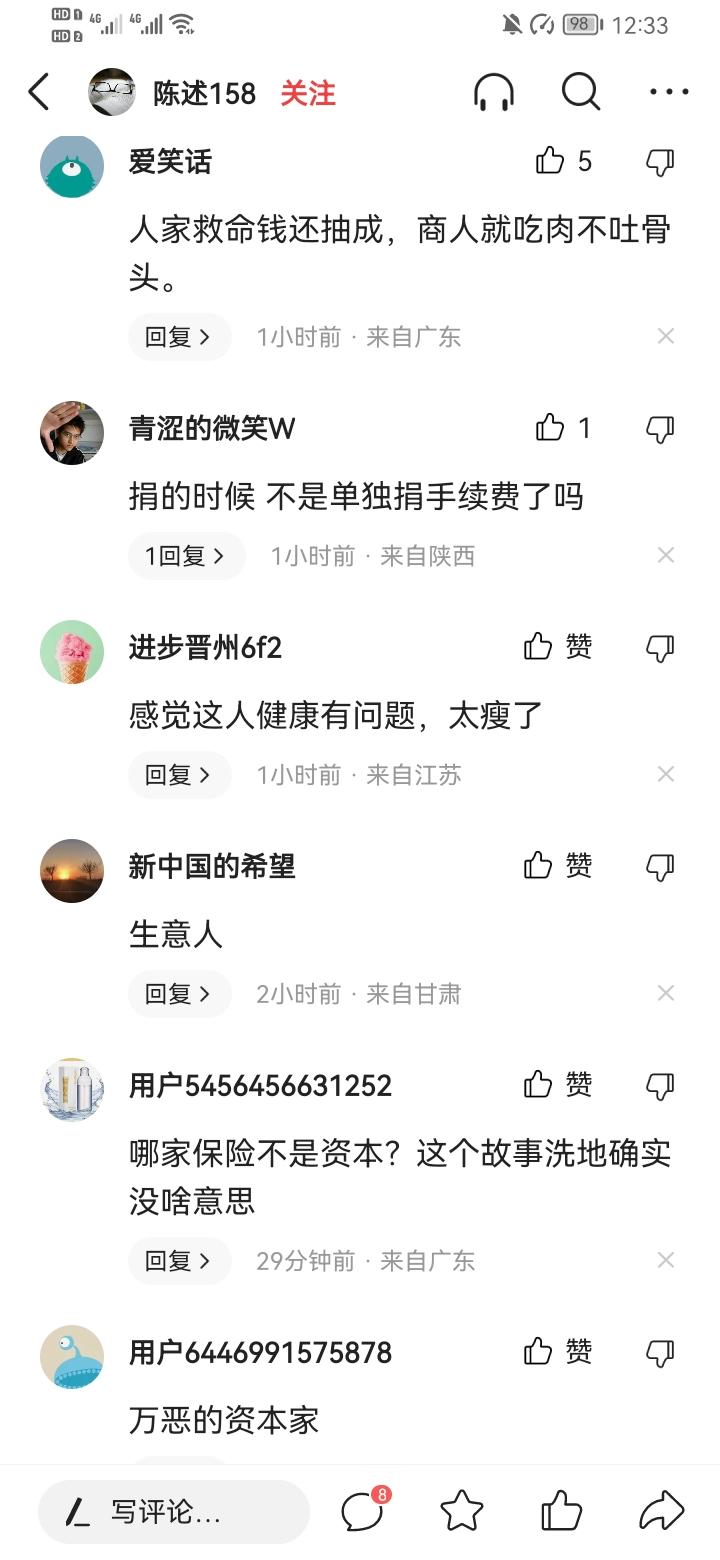Like comment by 用户5456456631252

(539, 1085)
